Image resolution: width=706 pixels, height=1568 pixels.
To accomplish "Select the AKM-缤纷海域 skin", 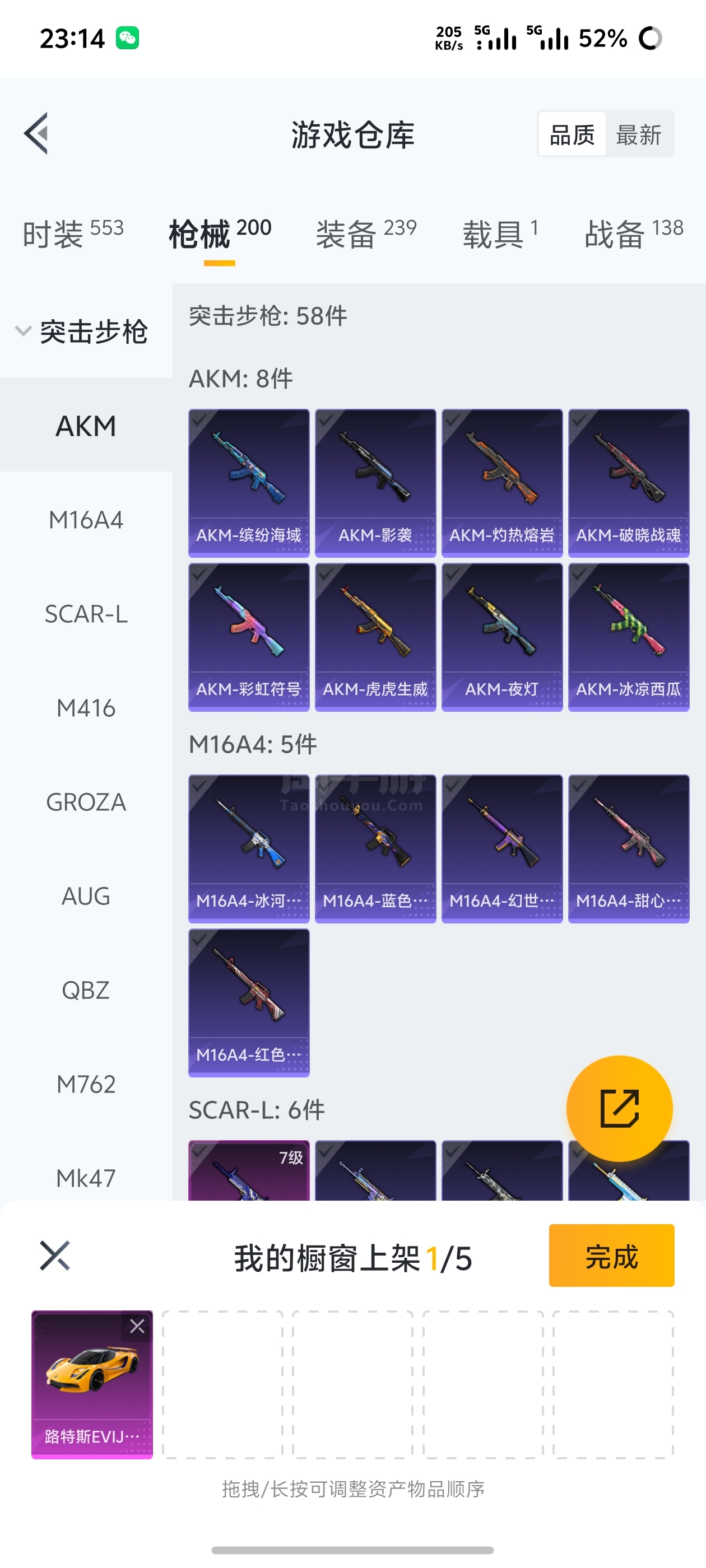I will (249, 482).
